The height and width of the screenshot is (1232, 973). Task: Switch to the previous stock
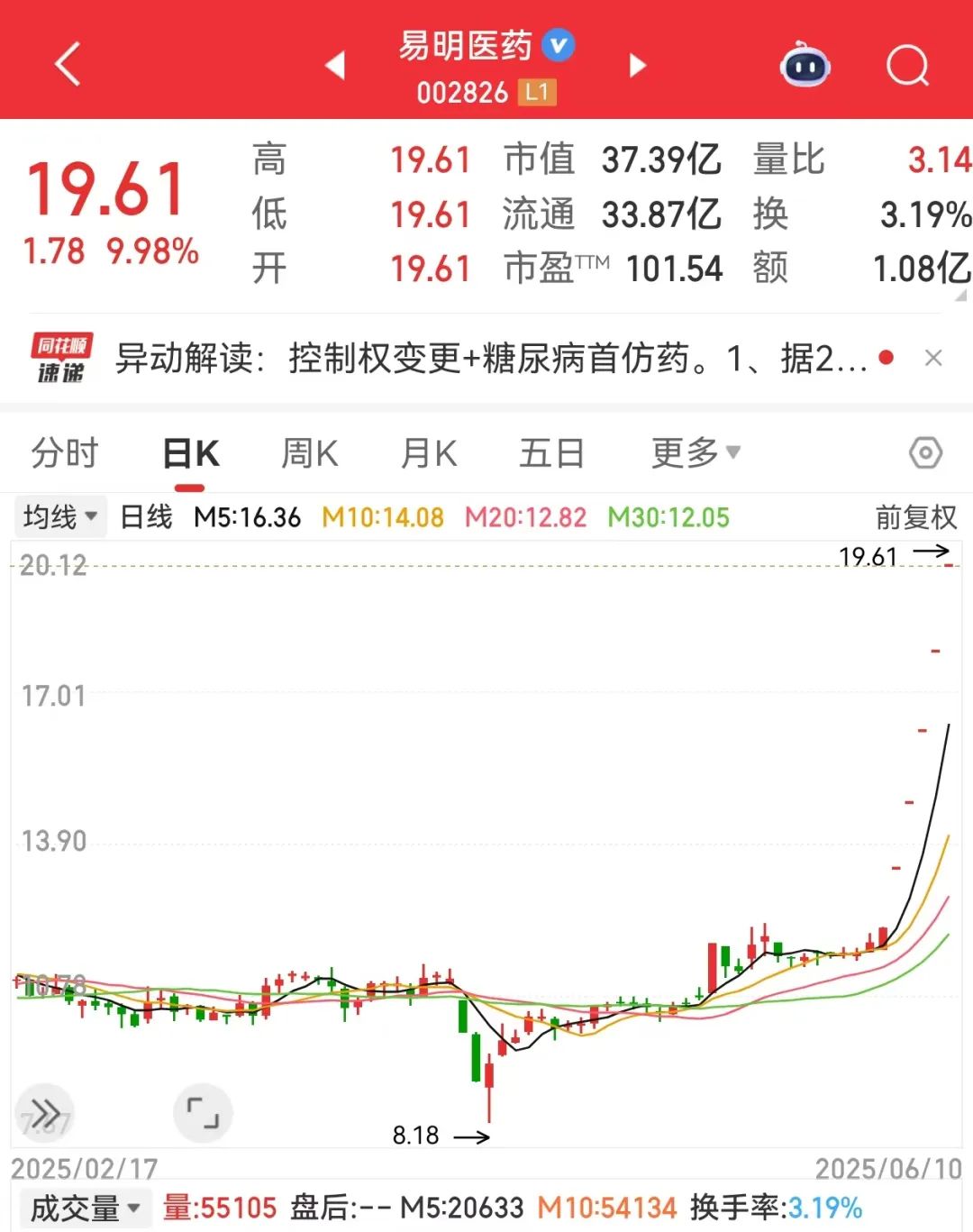click(x=335, y=65)
